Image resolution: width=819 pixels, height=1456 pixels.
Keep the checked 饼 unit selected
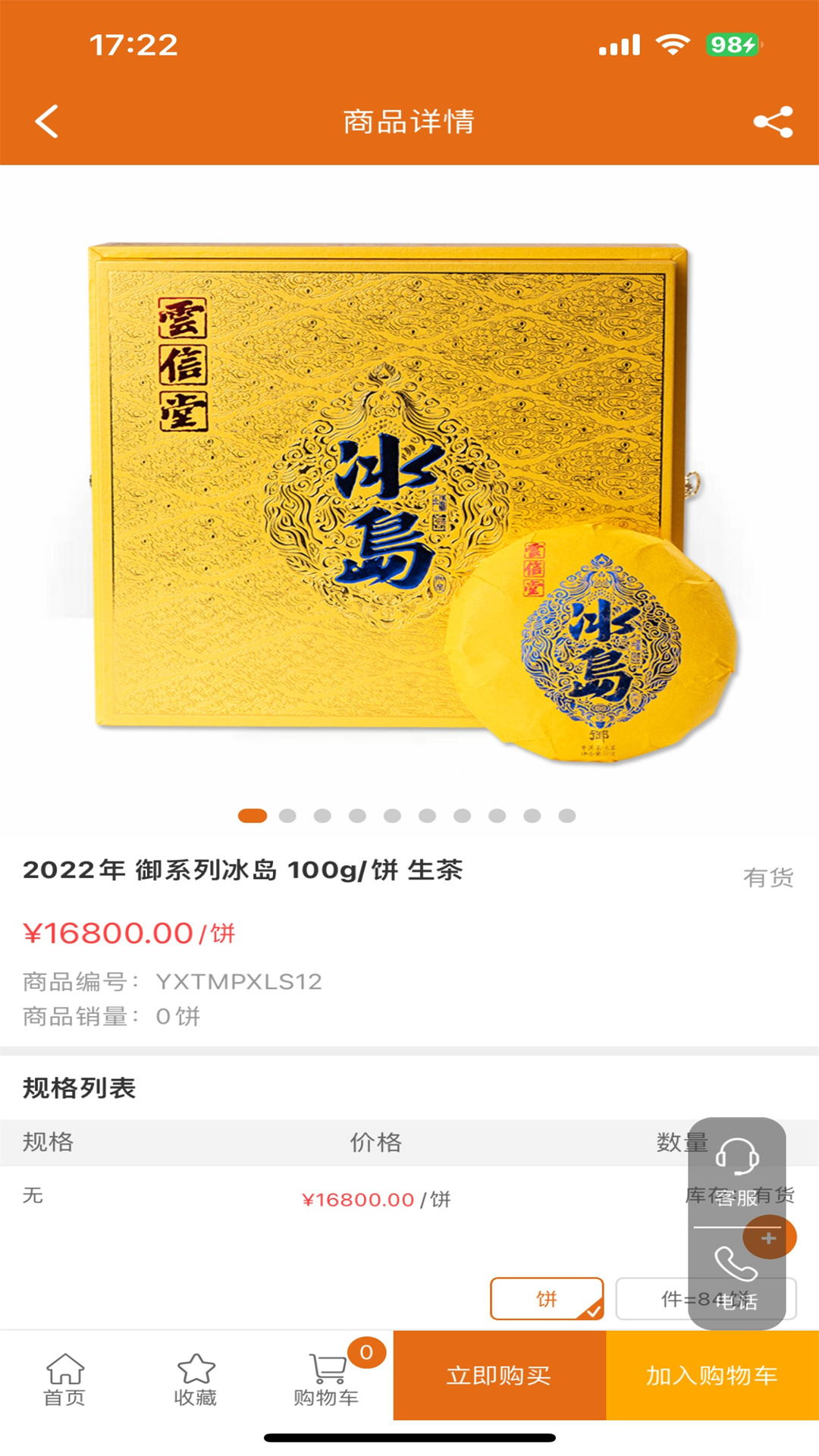coord(547,1299)
